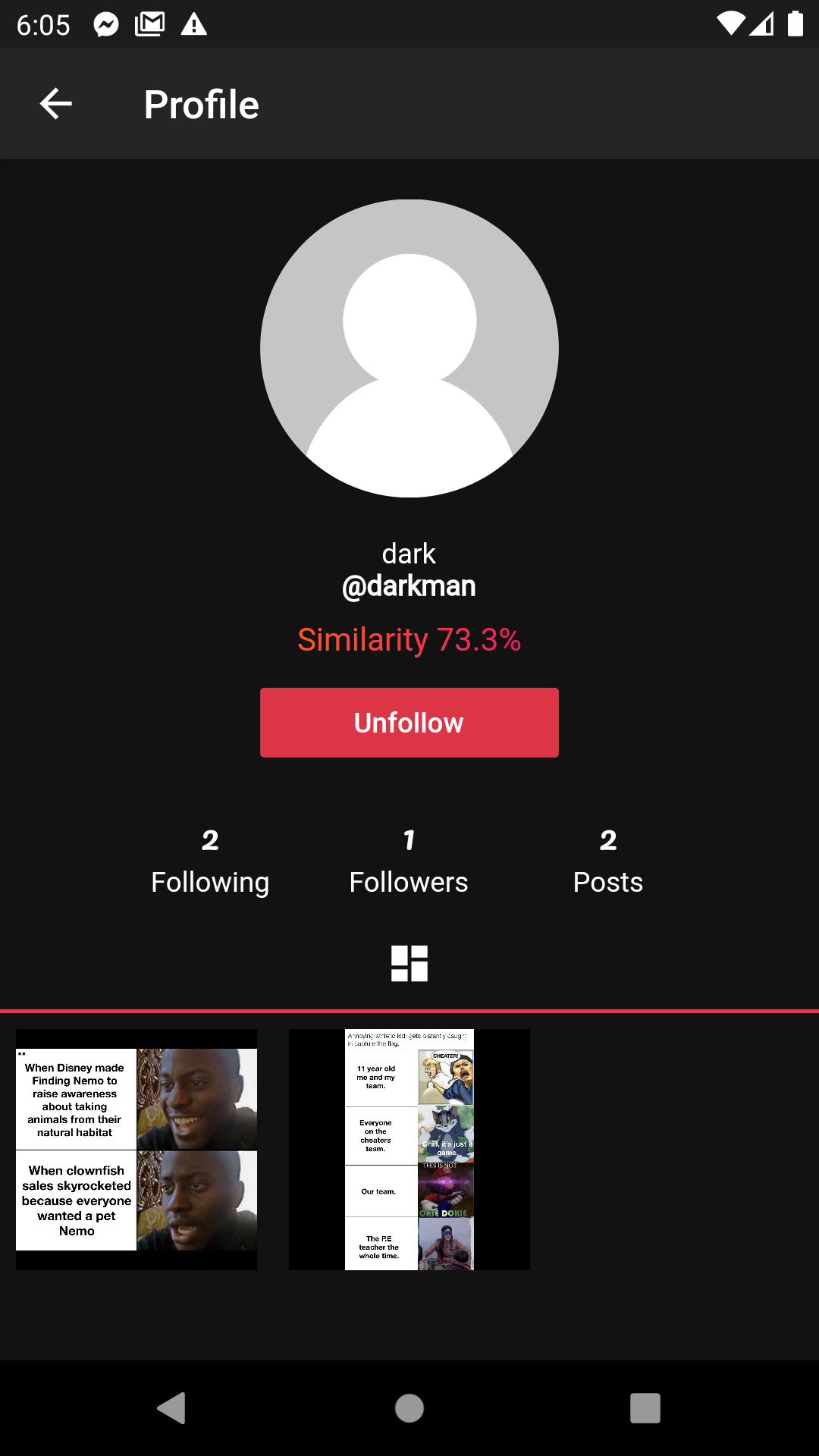View the Followers list
The height and width of the screenshot is (1456, 819).
[x=409, y=862]
